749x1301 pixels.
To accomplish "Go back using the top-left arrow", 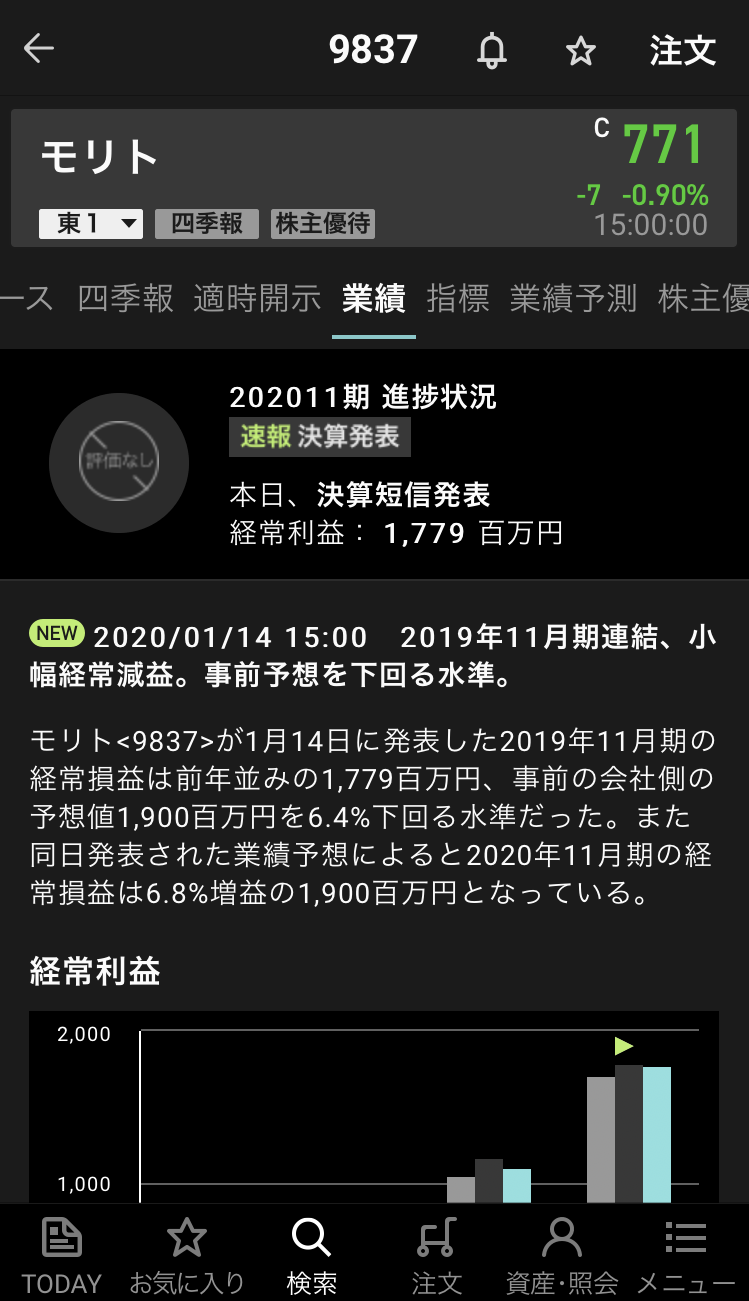I will click(39, 49).
